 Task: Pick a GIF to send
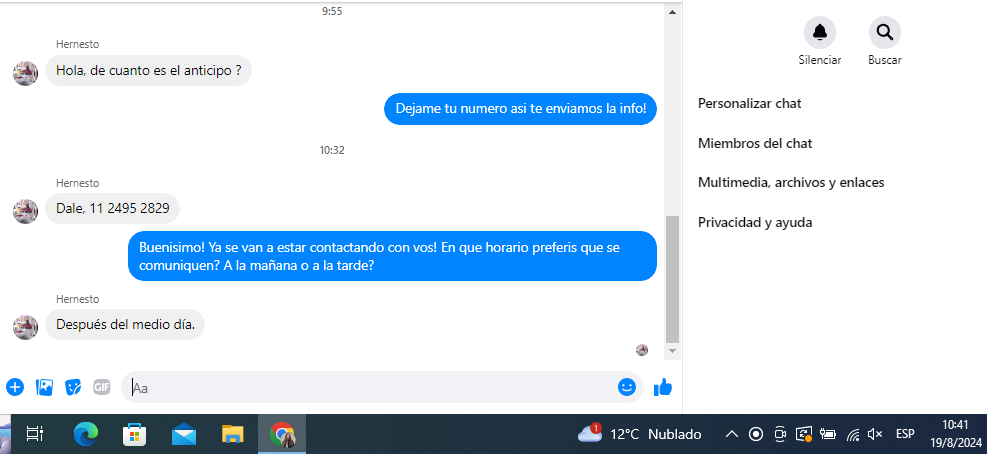pos(101,387)
